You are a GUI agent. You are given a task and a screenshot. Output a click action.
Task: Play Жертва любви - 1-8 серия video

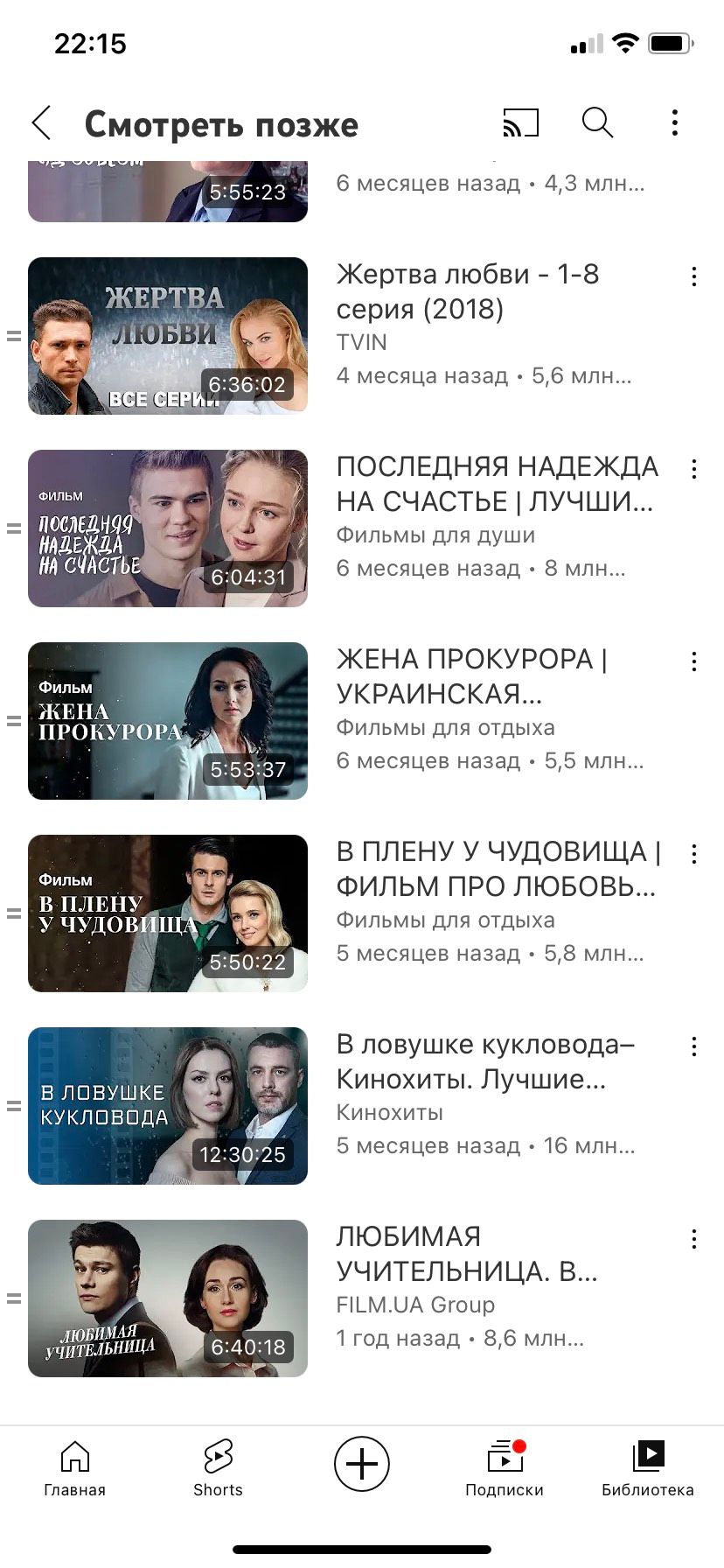click(168, 336)
